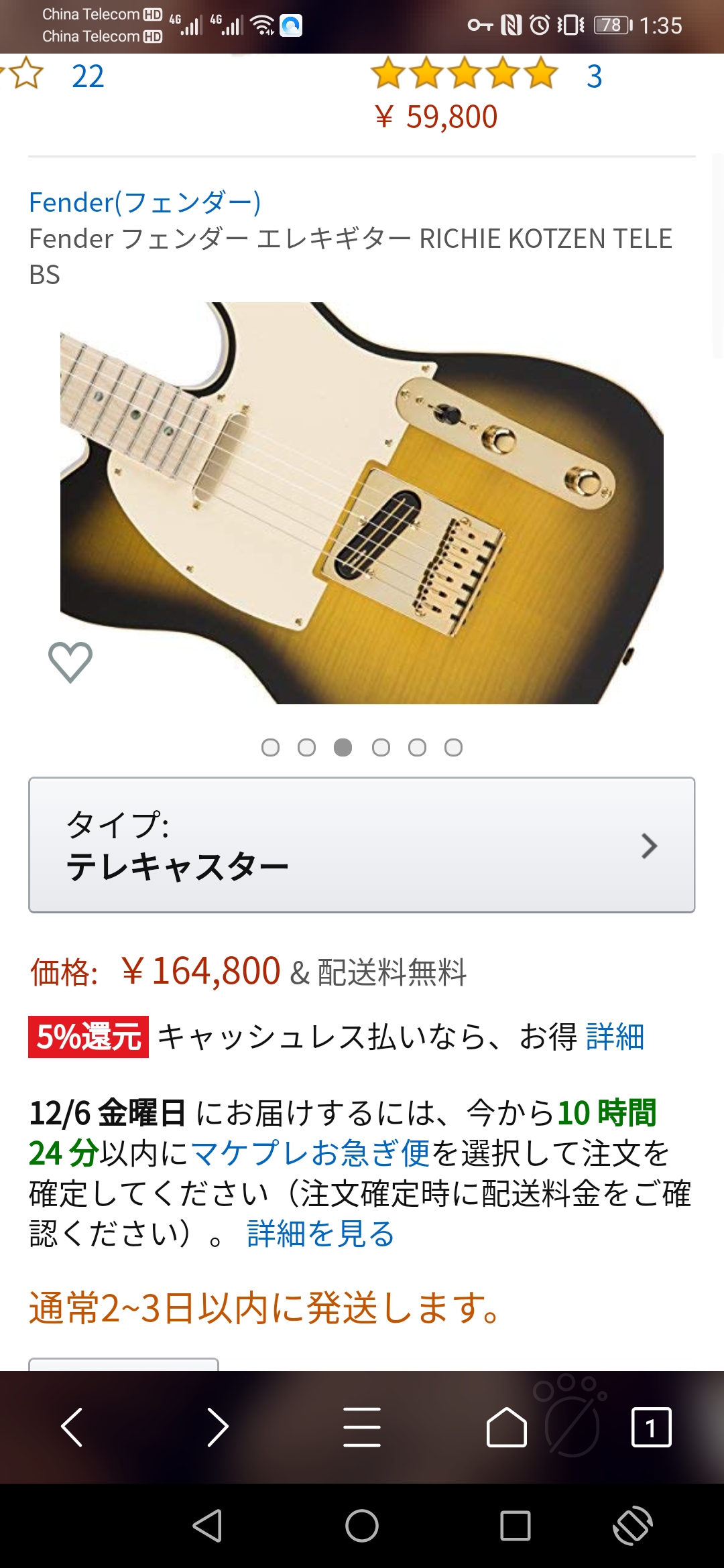Open the 22 reviews count link
The height and width of the screenshot is (1568, 724).
tap(88, 76)
